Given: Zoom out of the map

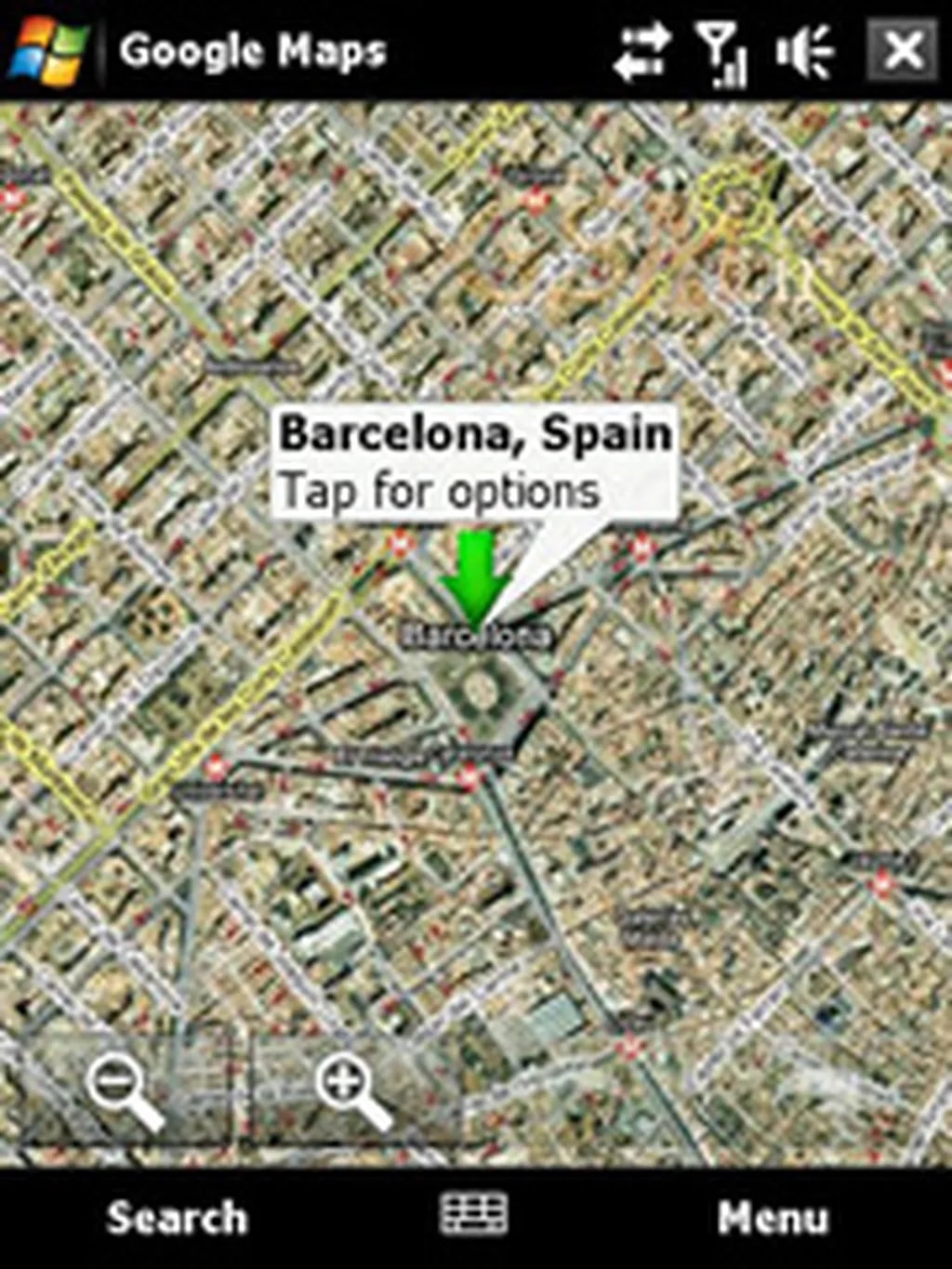Looking at the screenshot, I should (126, 1092).
